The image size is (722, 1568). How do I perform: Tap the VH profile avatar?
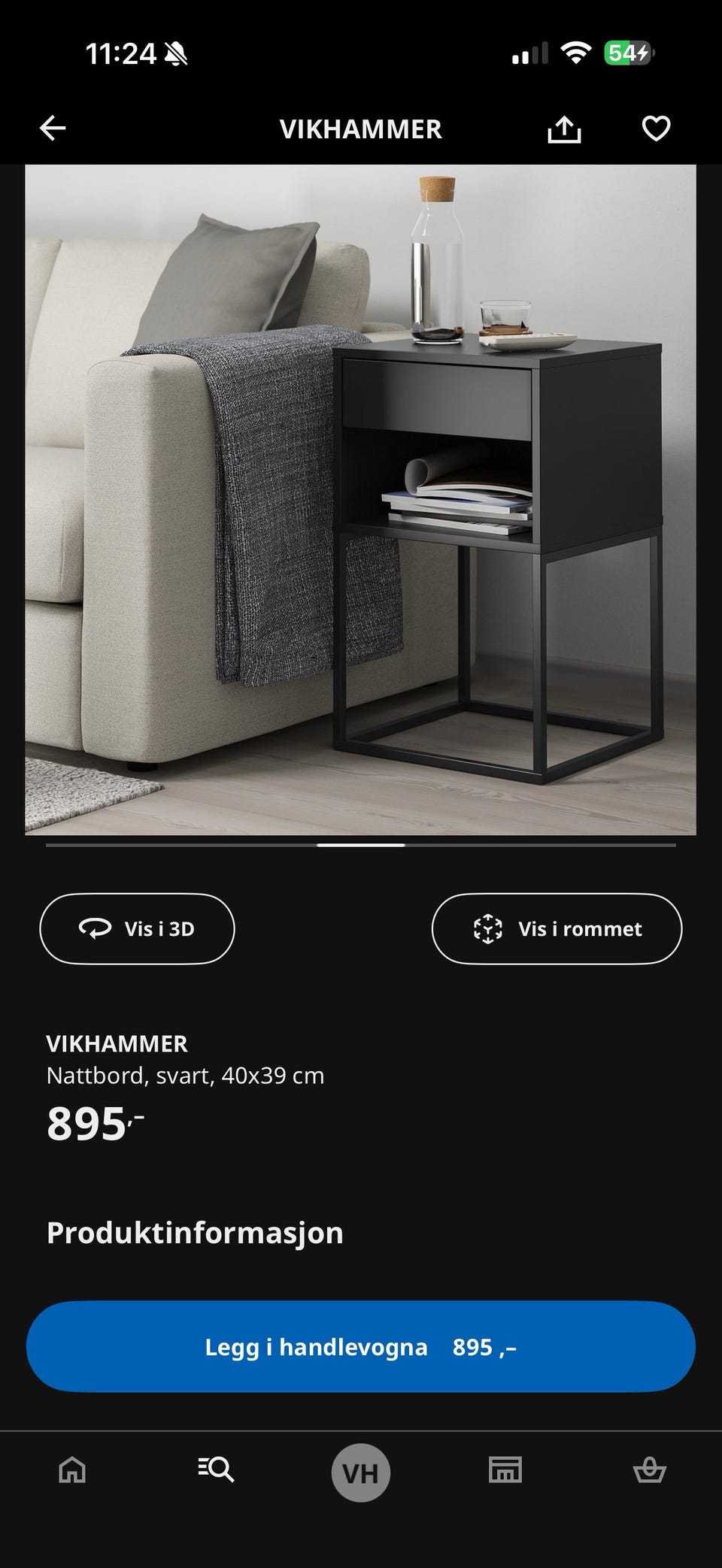tap(361, 1472)
